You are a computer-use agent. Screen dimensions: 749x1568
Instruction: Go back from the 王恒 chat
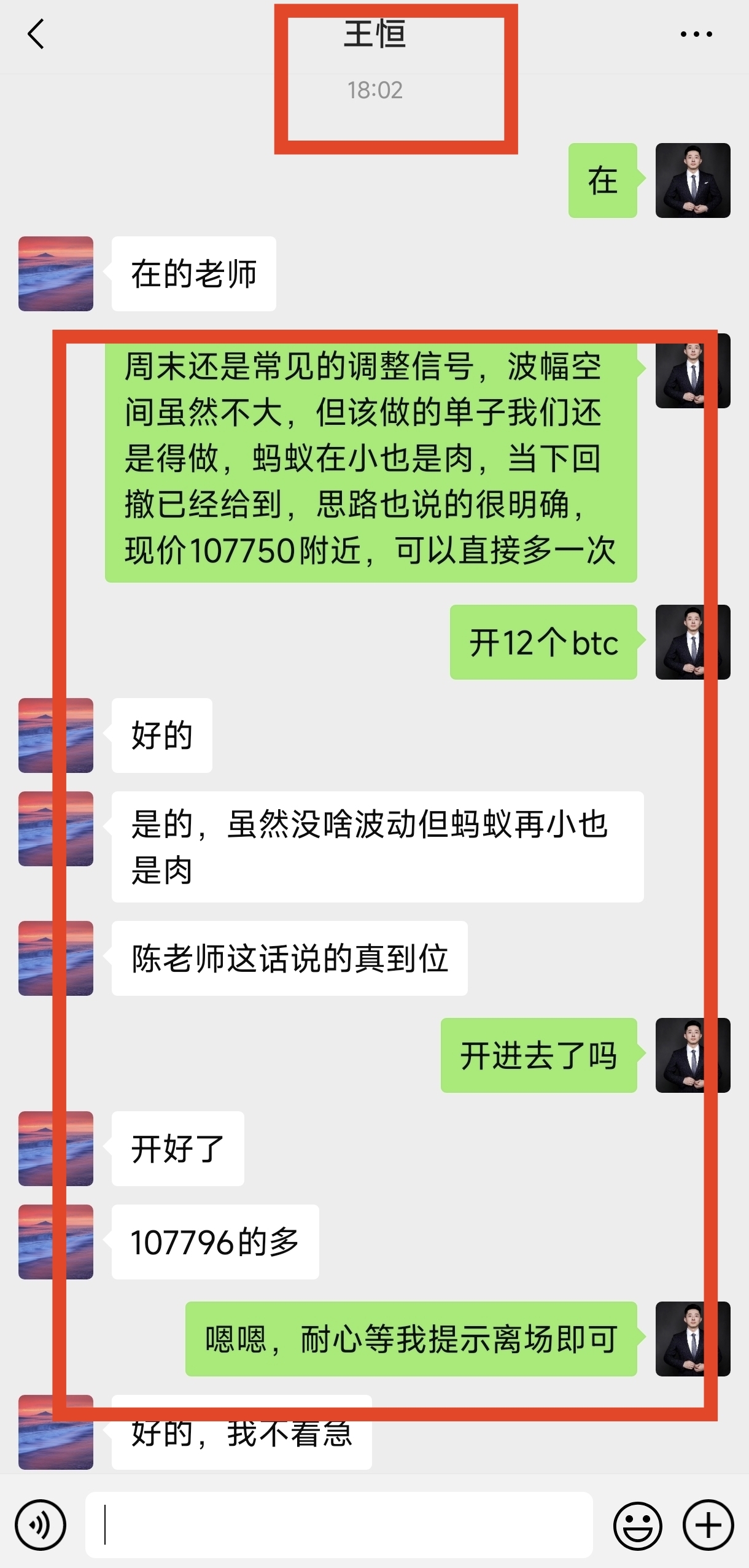point(36,34)
